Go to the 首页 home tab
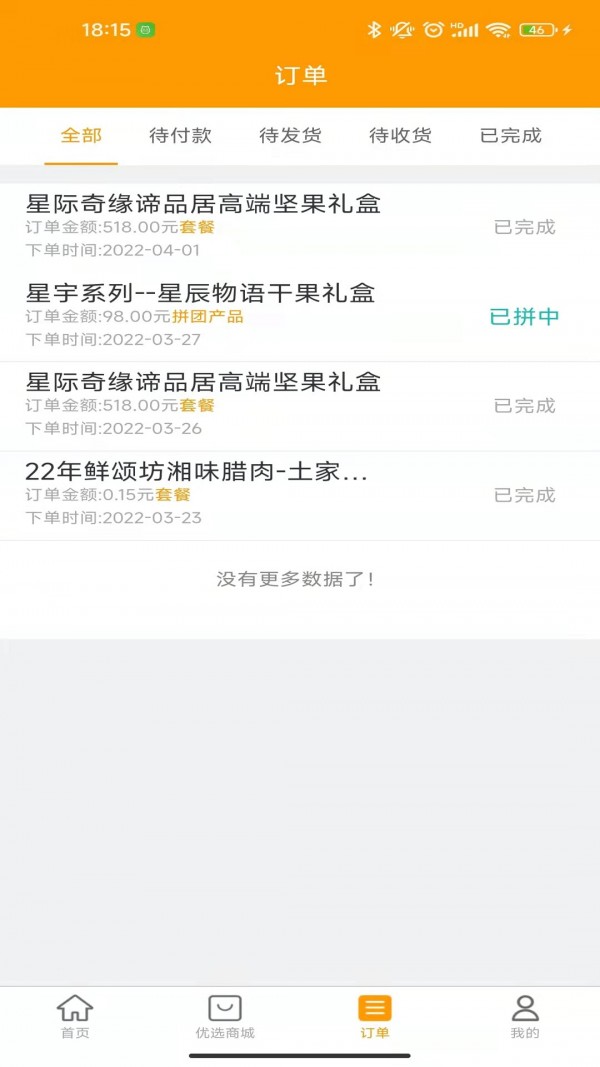Image resolution: width=600 pixels, height=1067 pixels. pyautogui.click(x=75, y=1016)
